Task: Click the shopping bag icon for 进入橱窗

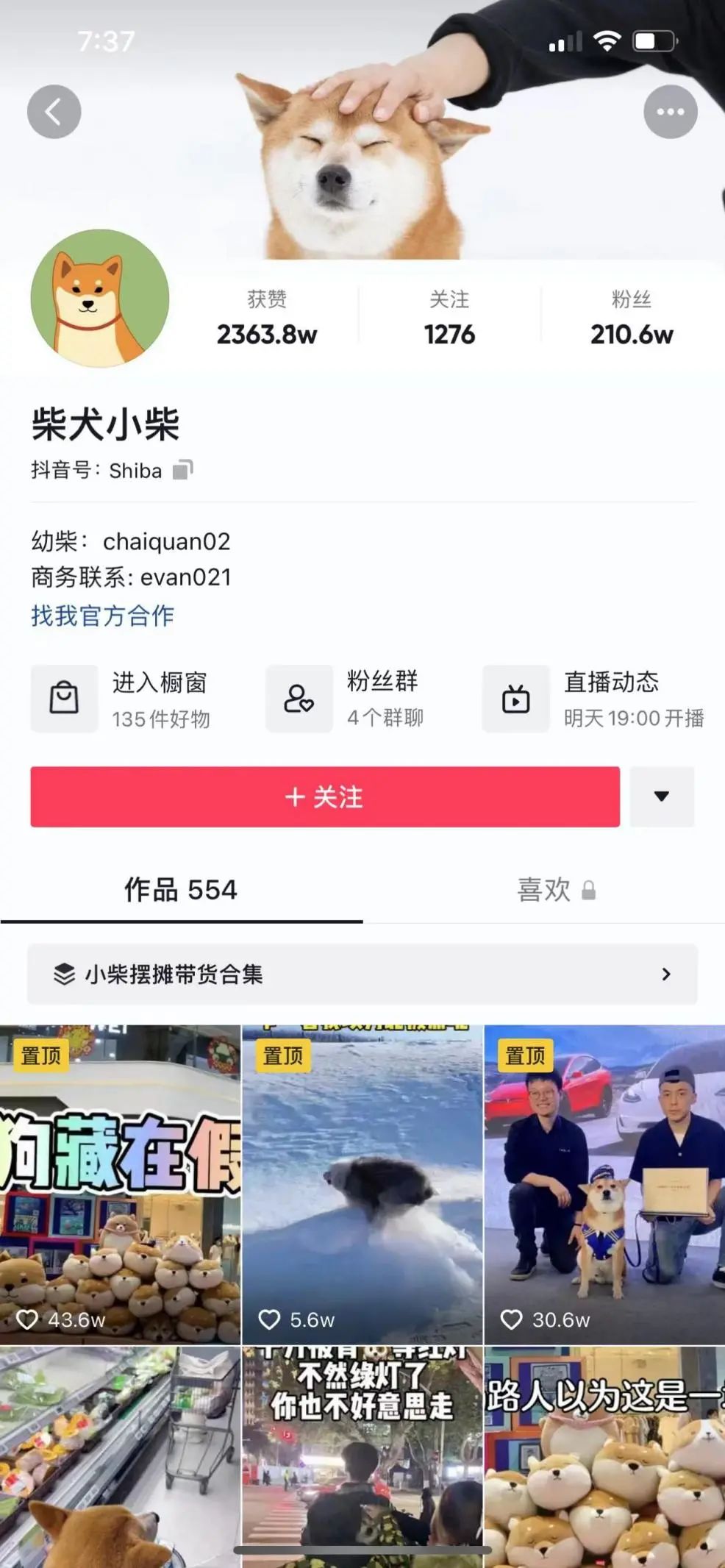Action: [x=65, y=699]
